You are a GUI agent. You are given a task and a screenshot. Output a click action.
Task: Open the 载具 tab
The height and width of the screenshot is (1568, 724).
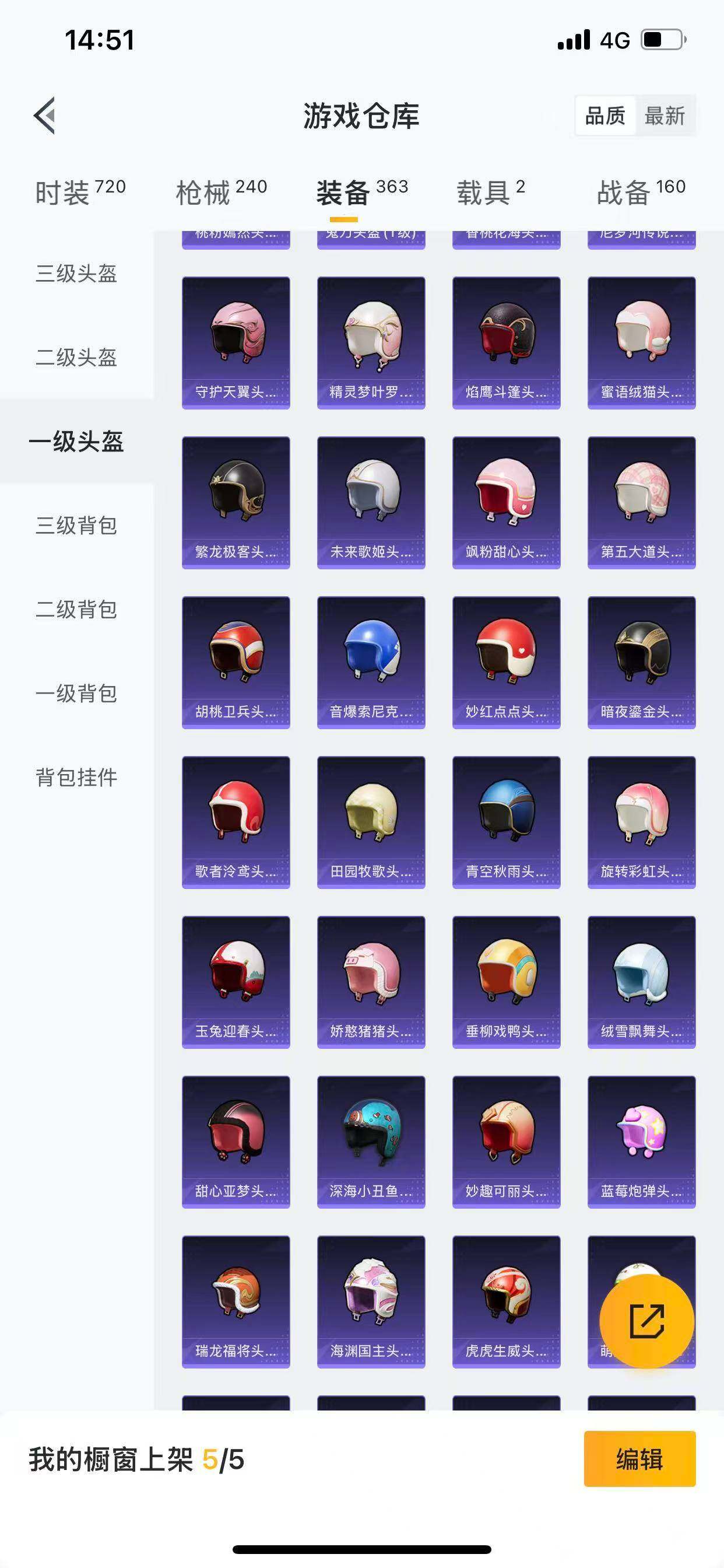490,192
